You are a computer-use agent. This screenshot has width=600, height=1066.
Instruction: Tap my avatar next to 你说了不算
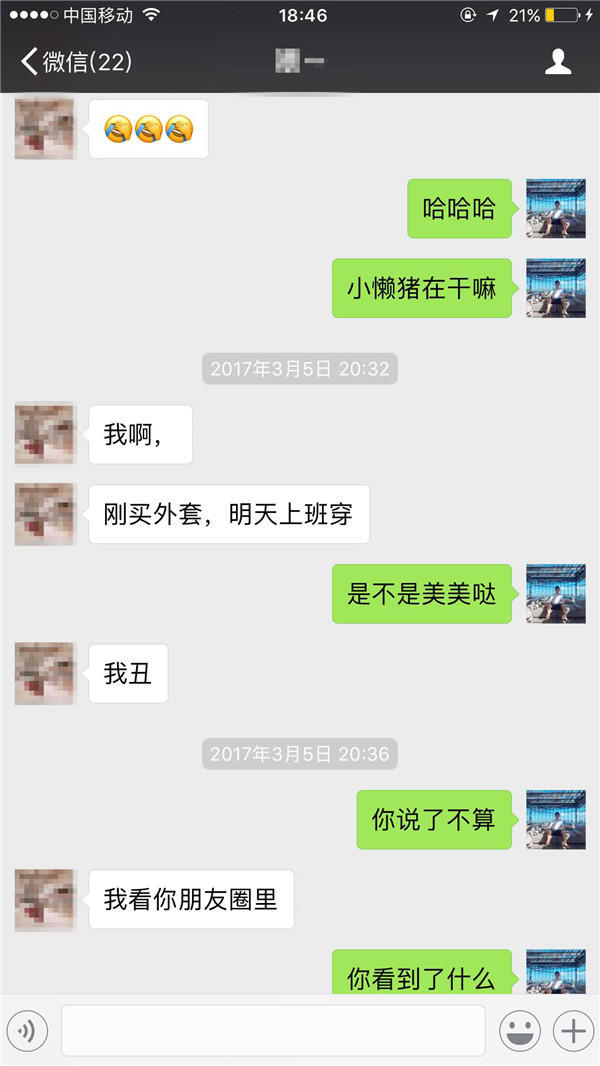(556, 820)
